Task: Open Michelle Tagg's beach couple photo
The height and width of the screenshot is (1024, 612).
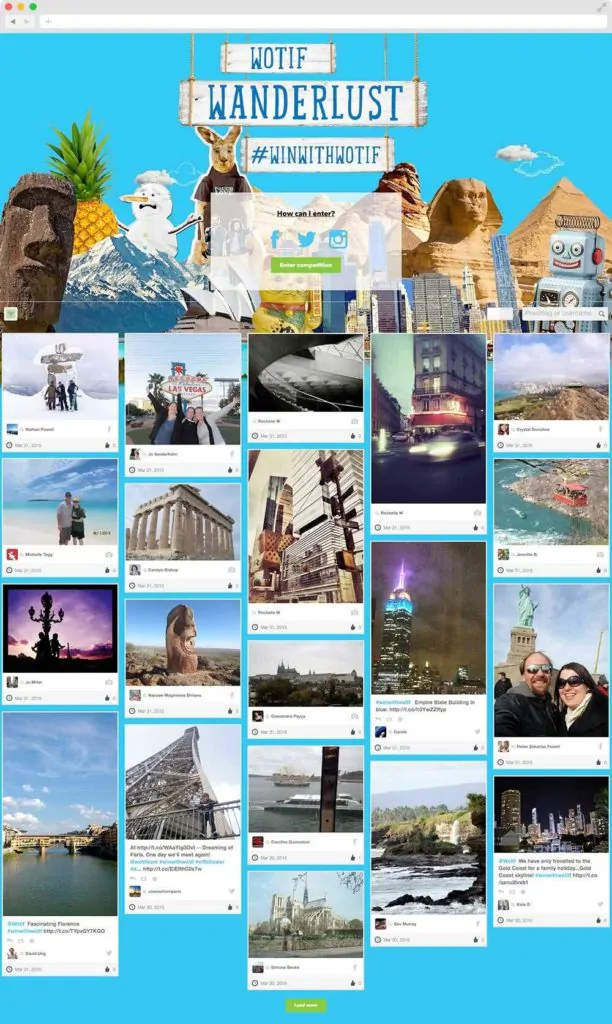Action: [60, 502]
